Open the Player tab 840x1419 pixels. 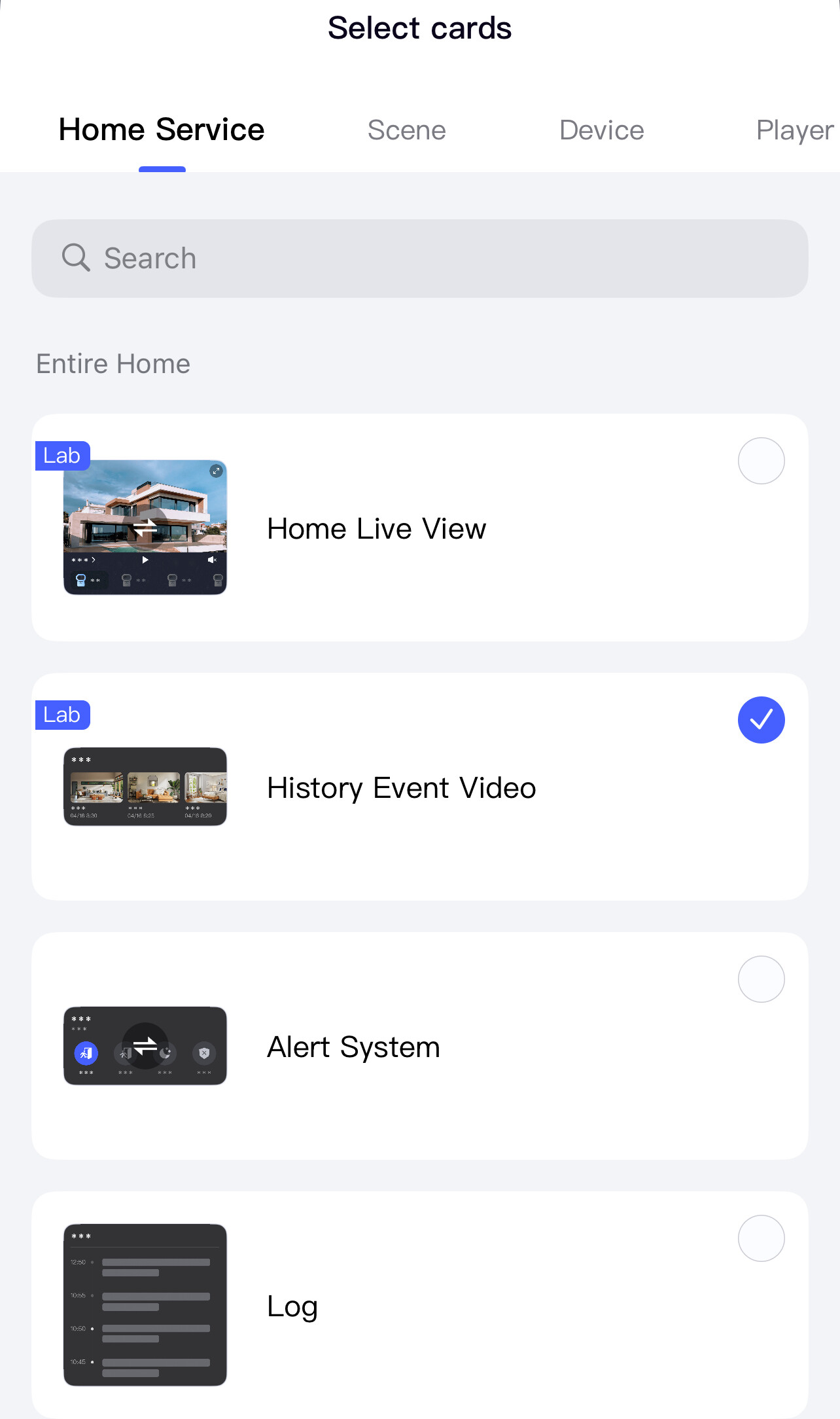(x=796, y=130)
